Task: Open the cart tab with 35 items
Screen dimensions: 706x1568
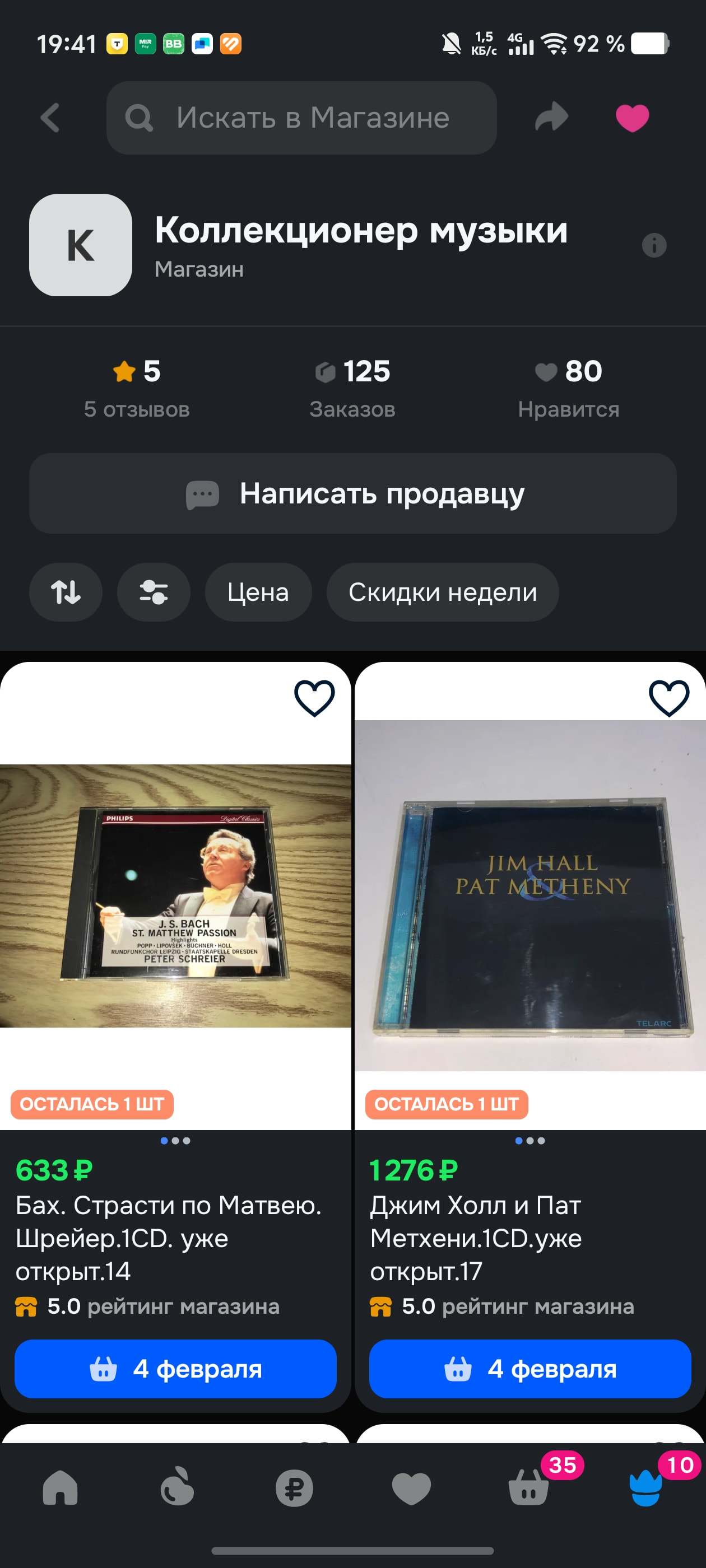Action: pyautogui.click(x=529, y=1488)
